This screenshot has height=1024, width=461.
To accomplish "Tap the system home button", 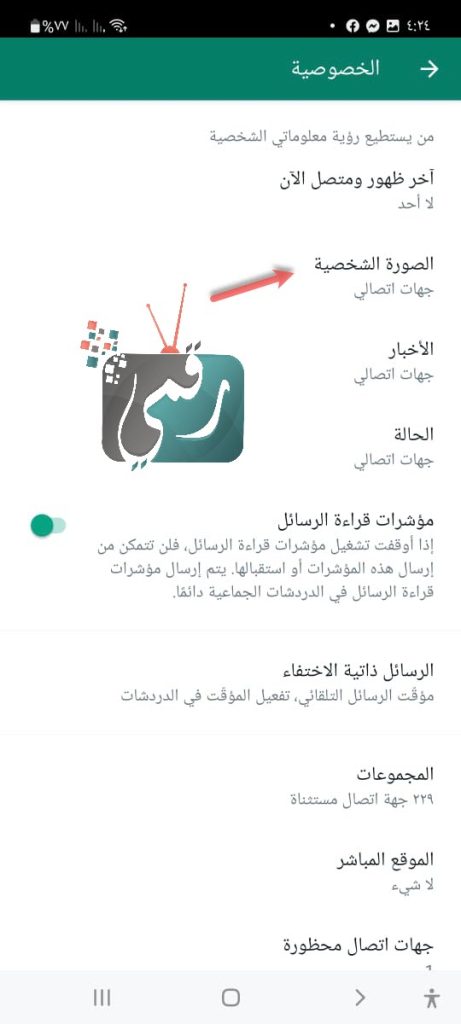I will tap(230, 997).
